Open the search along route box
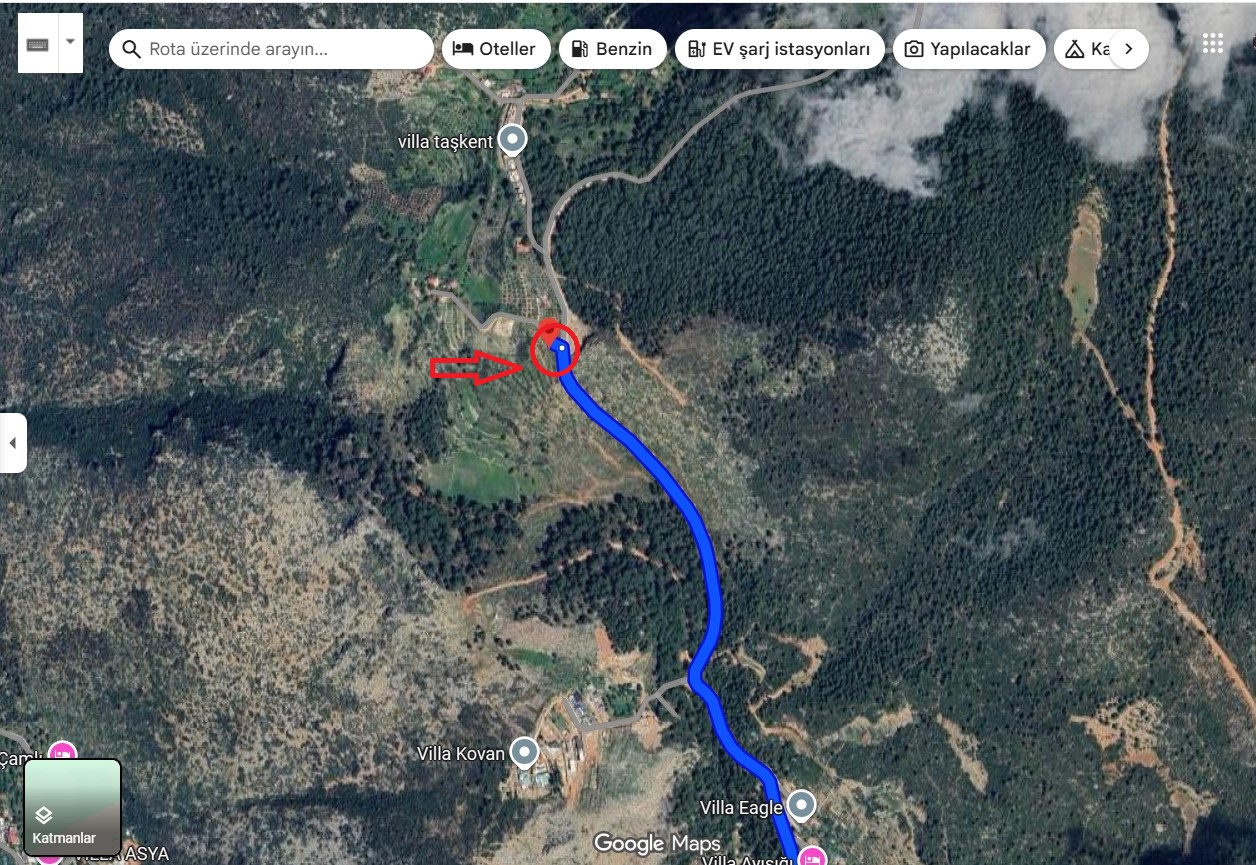The width and height of the screenshot is (1256, 865). click(x=285, y=49)
